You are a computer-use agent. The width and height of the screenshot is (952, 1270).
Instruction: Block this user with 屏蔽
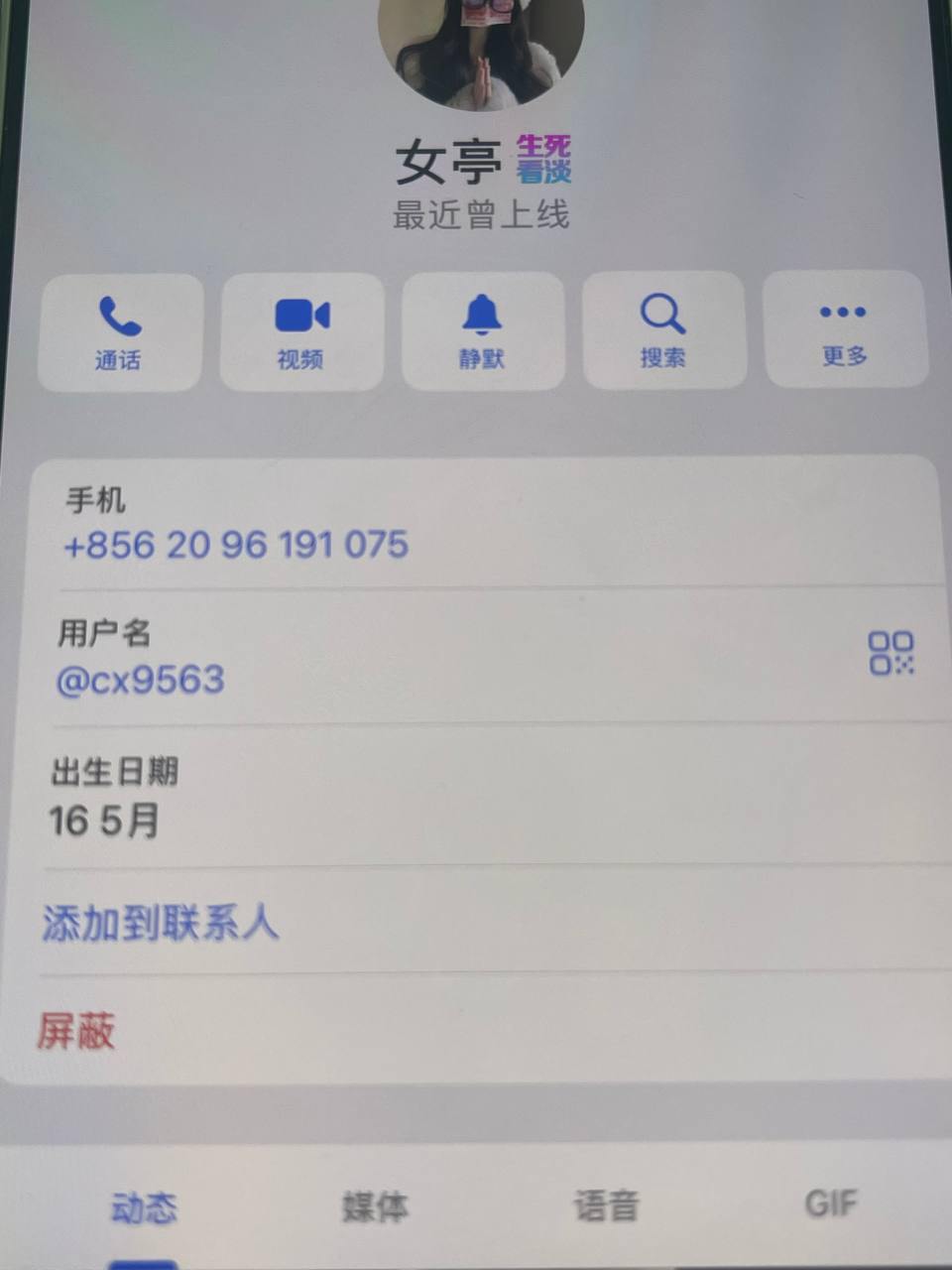coord(76,1031)
